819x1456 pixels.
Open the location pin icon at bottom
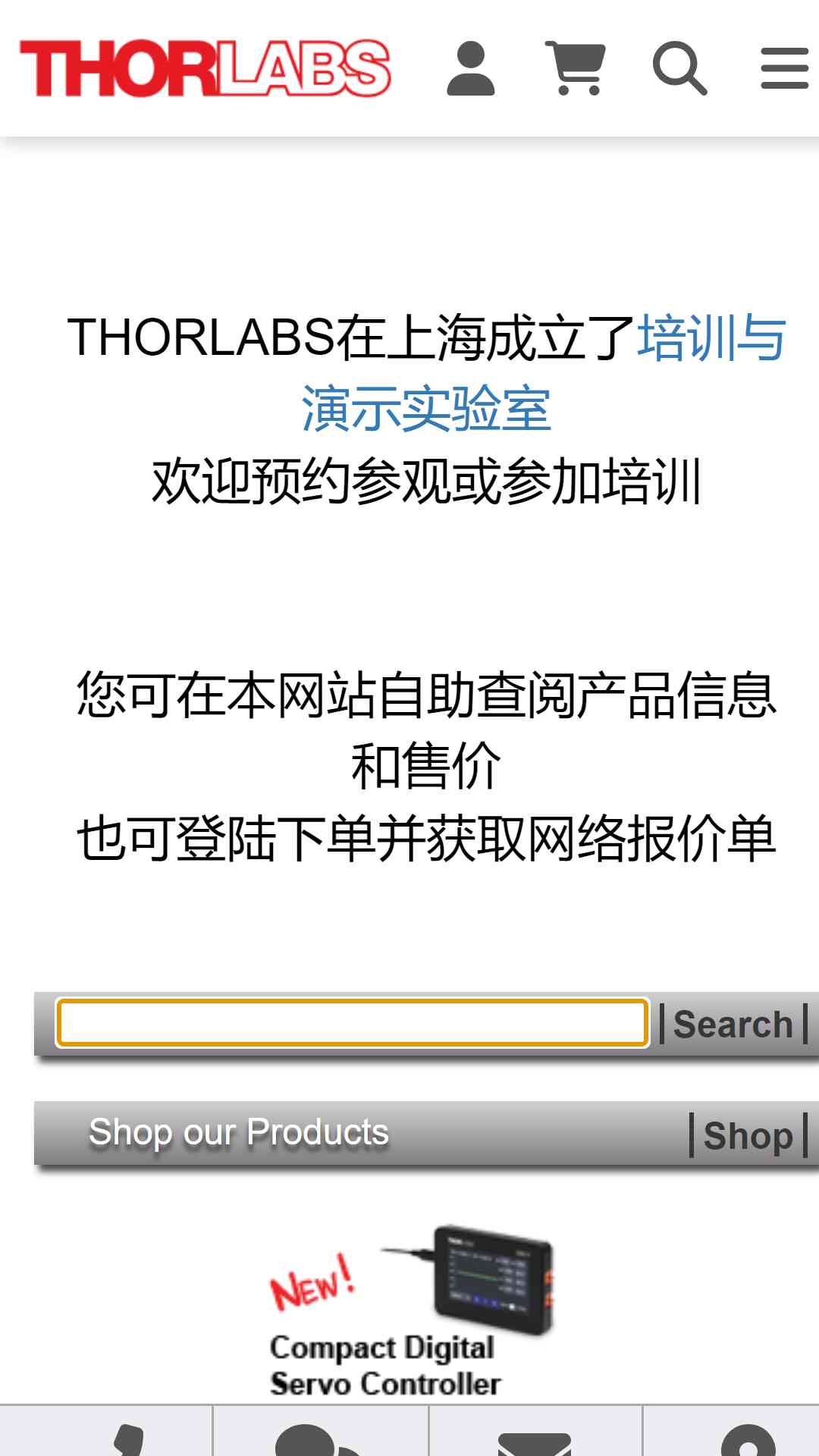coord(748,1439)
